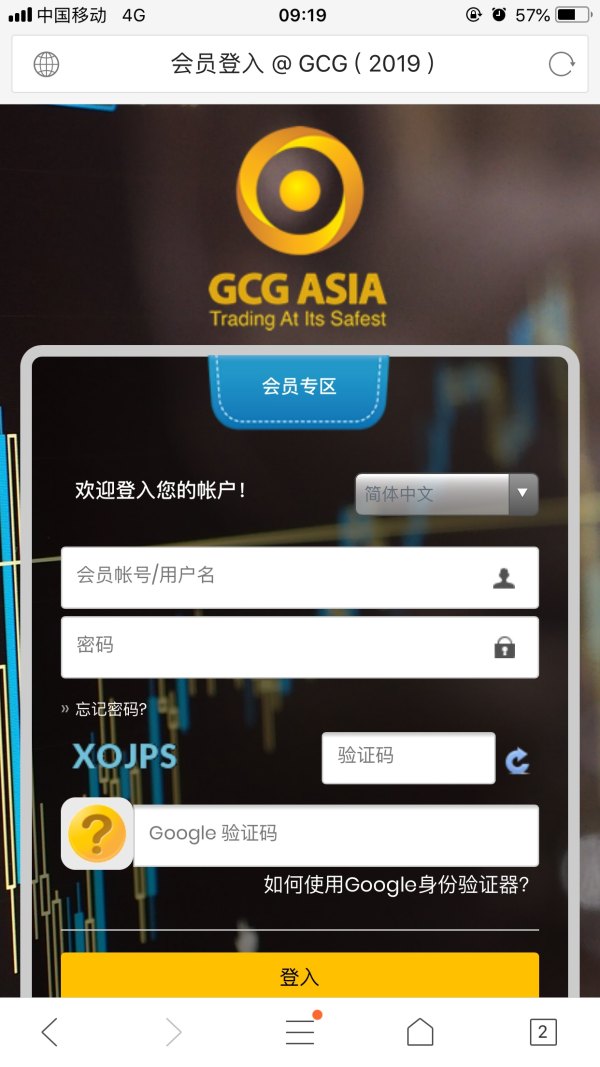Open the 会员专区 tab
The height and width of the screenshot is (1067, 600).
coord(299,386)
